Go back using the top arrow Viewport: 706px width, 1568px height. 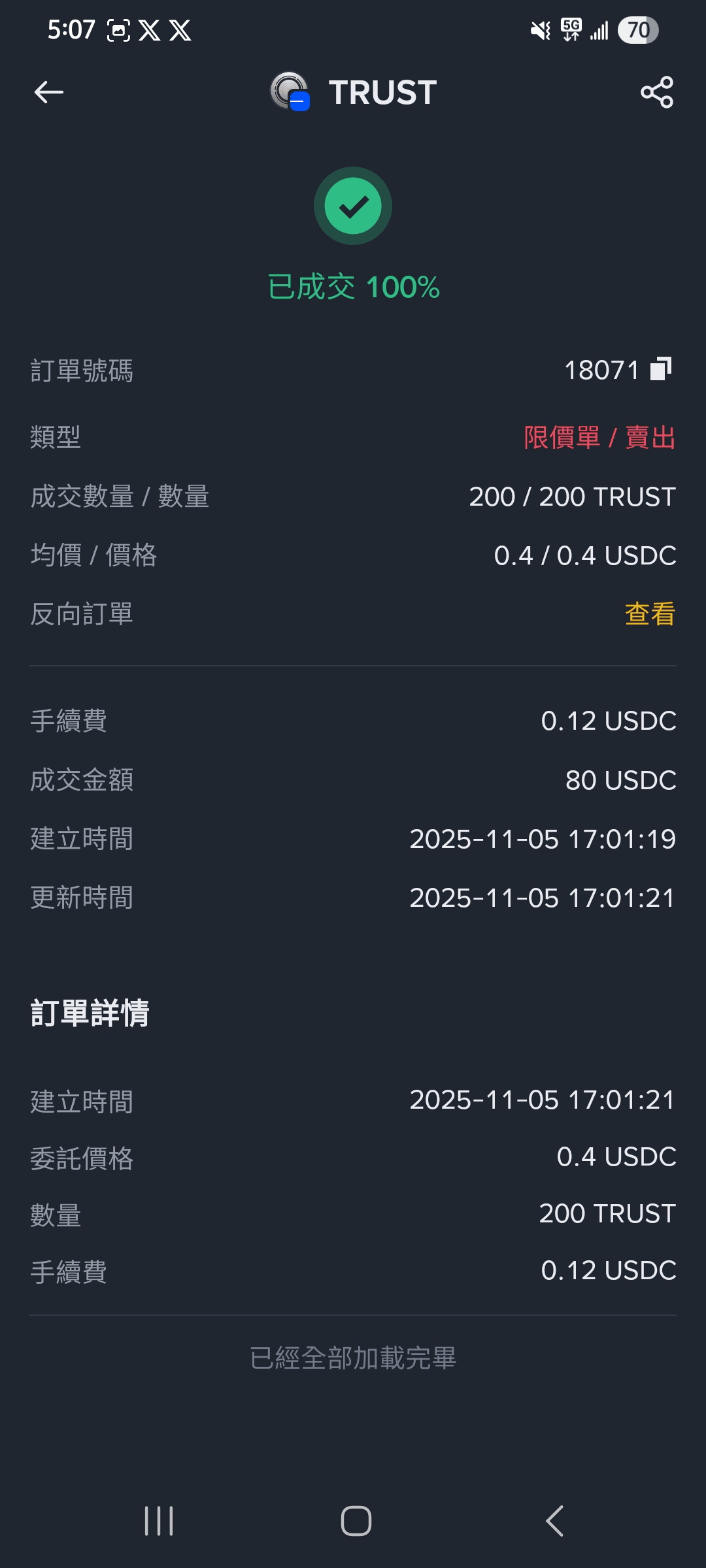click(49, 92)
